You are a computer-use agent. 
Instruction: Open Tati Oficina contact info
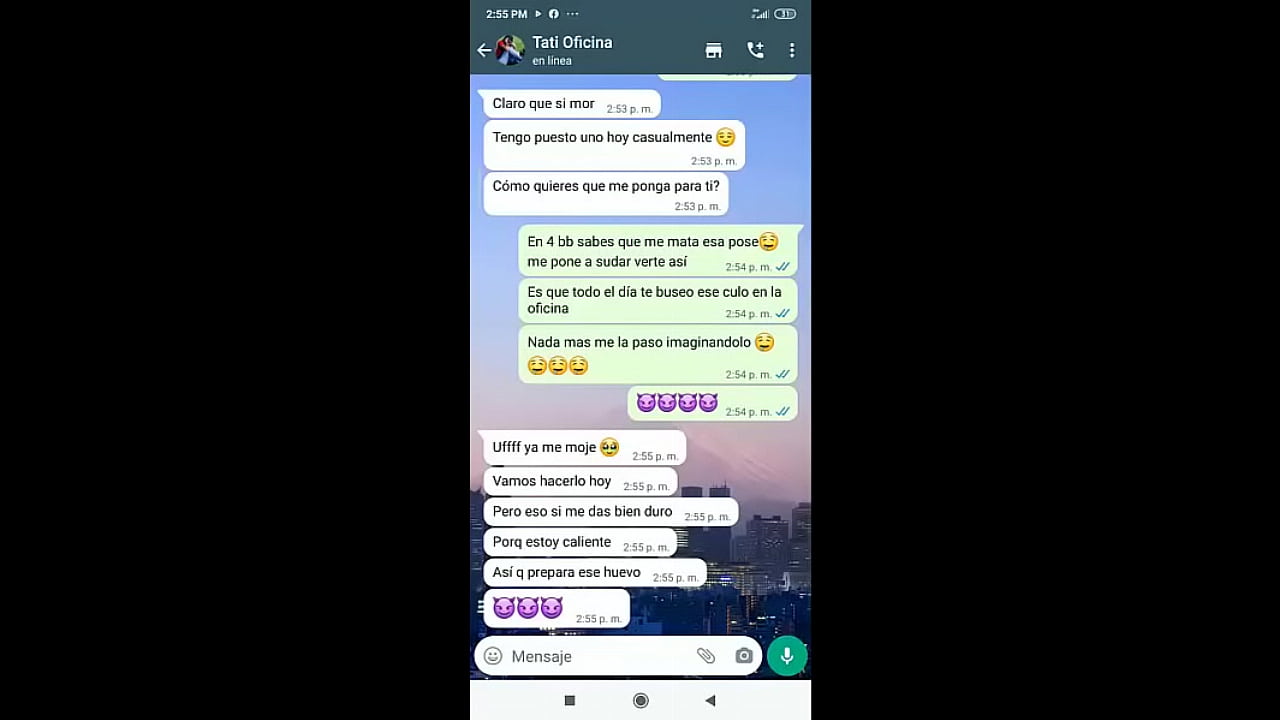tap(572, 50)
